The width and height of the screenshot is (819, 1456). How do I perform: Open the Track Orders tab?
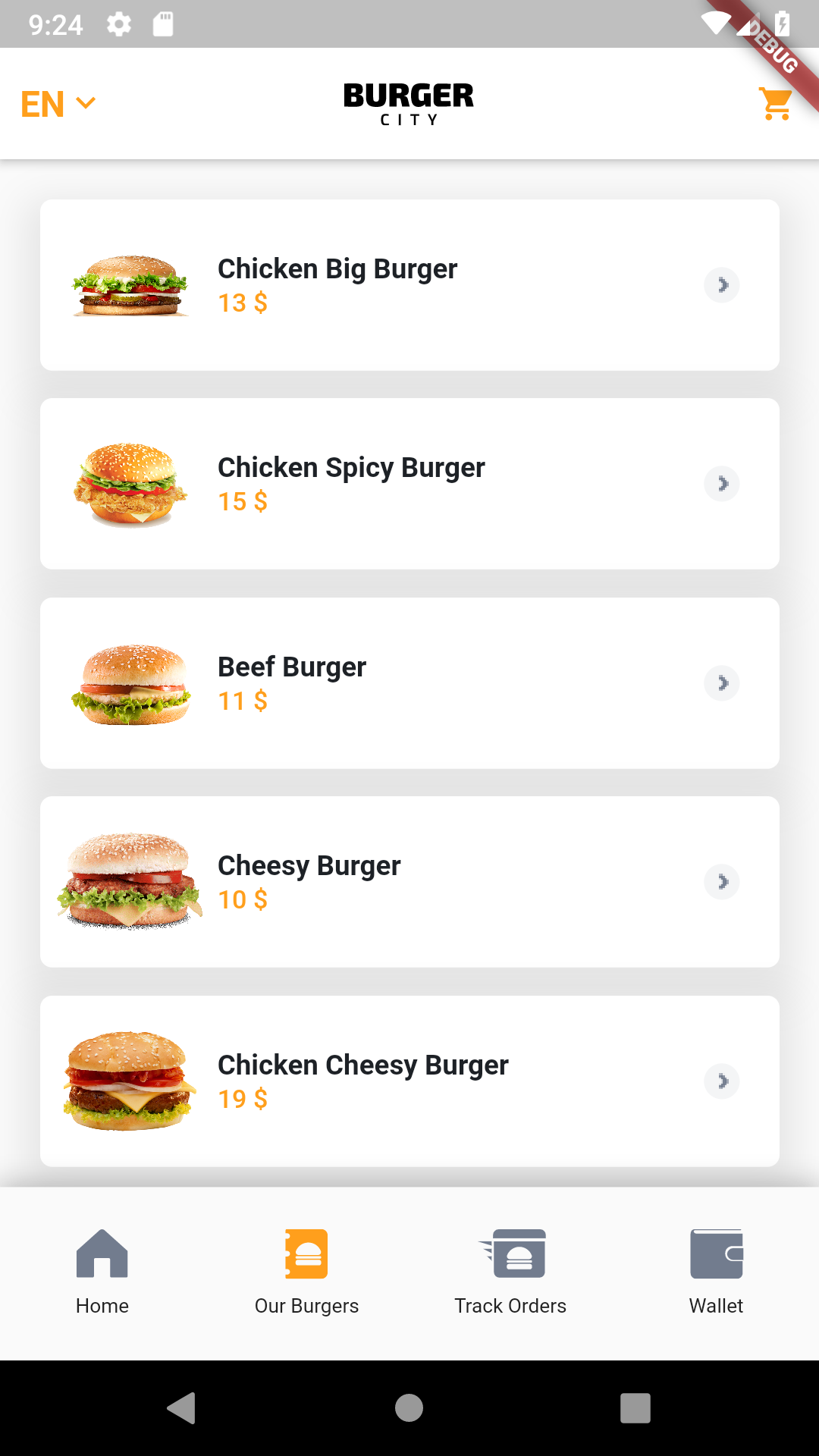tap(510, 1272)
